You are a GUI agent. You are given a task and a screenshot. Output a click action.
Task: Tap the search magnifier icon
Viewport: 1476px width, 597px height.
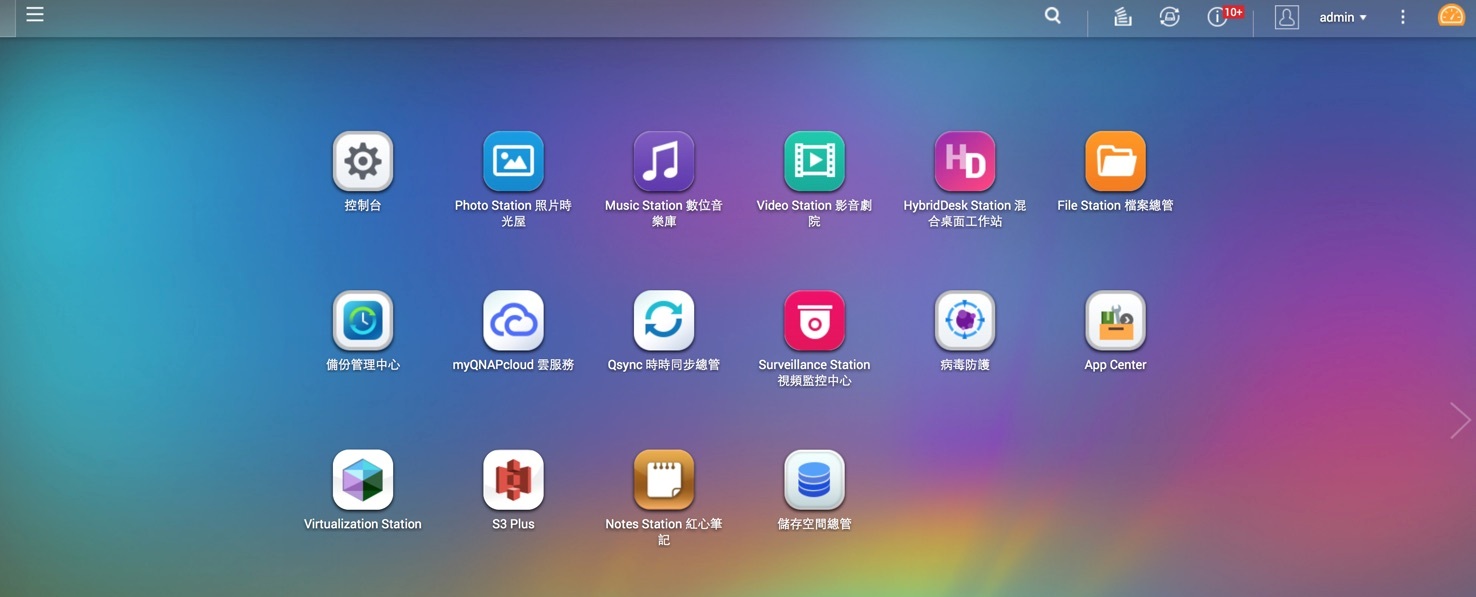[1052, 16]
